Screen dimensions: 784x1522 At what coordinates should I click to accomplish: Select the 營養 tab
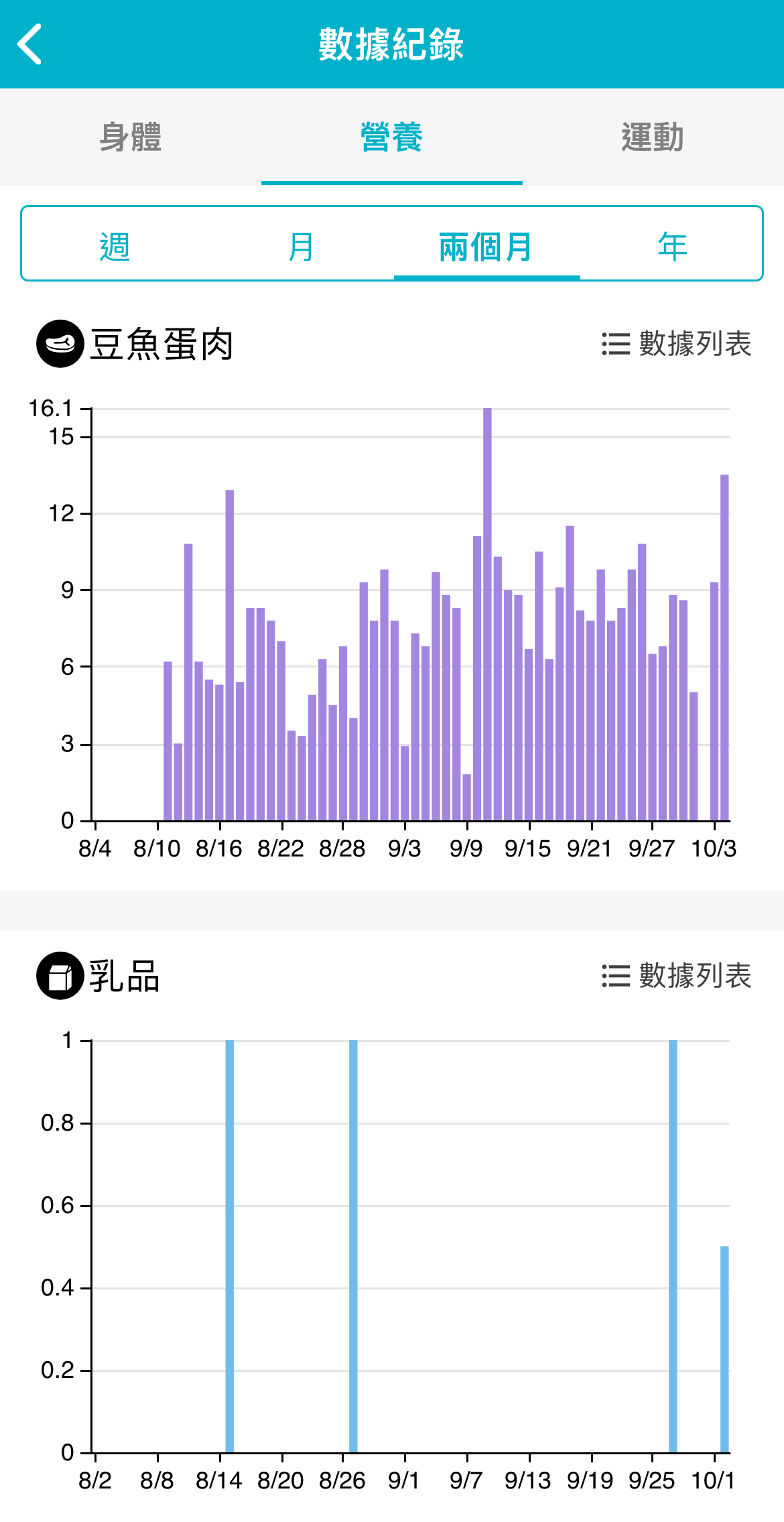coord(391,137)
